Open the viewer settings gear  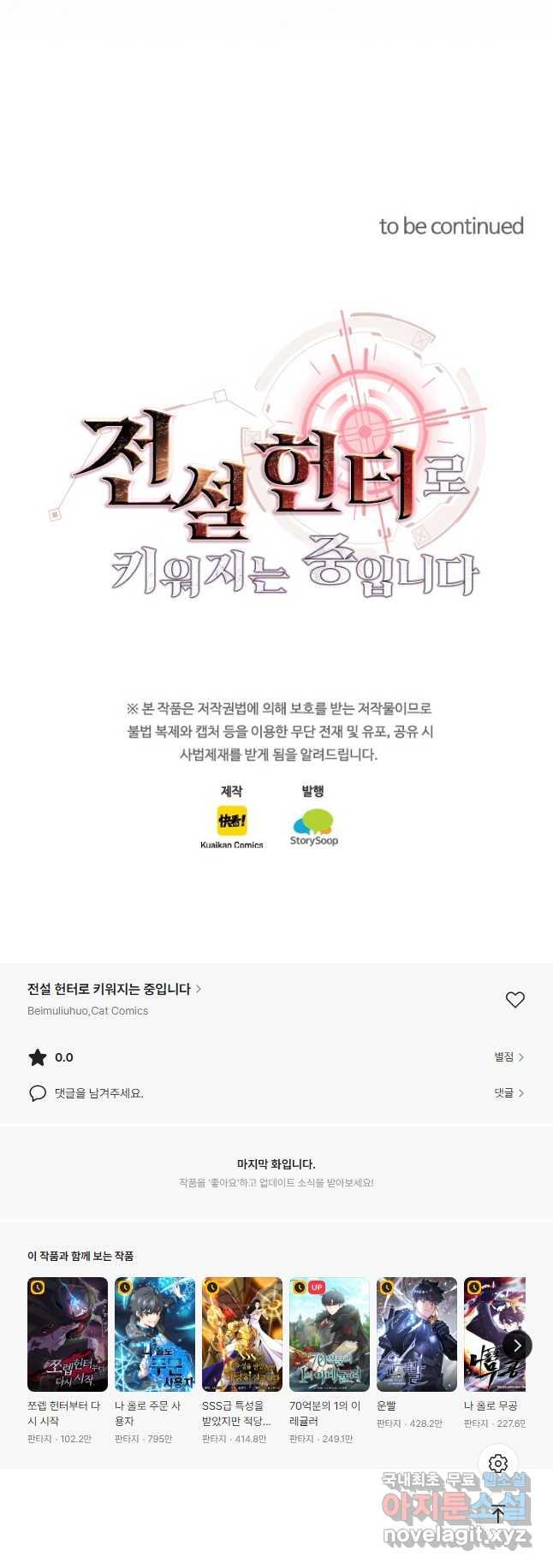click(x=498, y=1464)
